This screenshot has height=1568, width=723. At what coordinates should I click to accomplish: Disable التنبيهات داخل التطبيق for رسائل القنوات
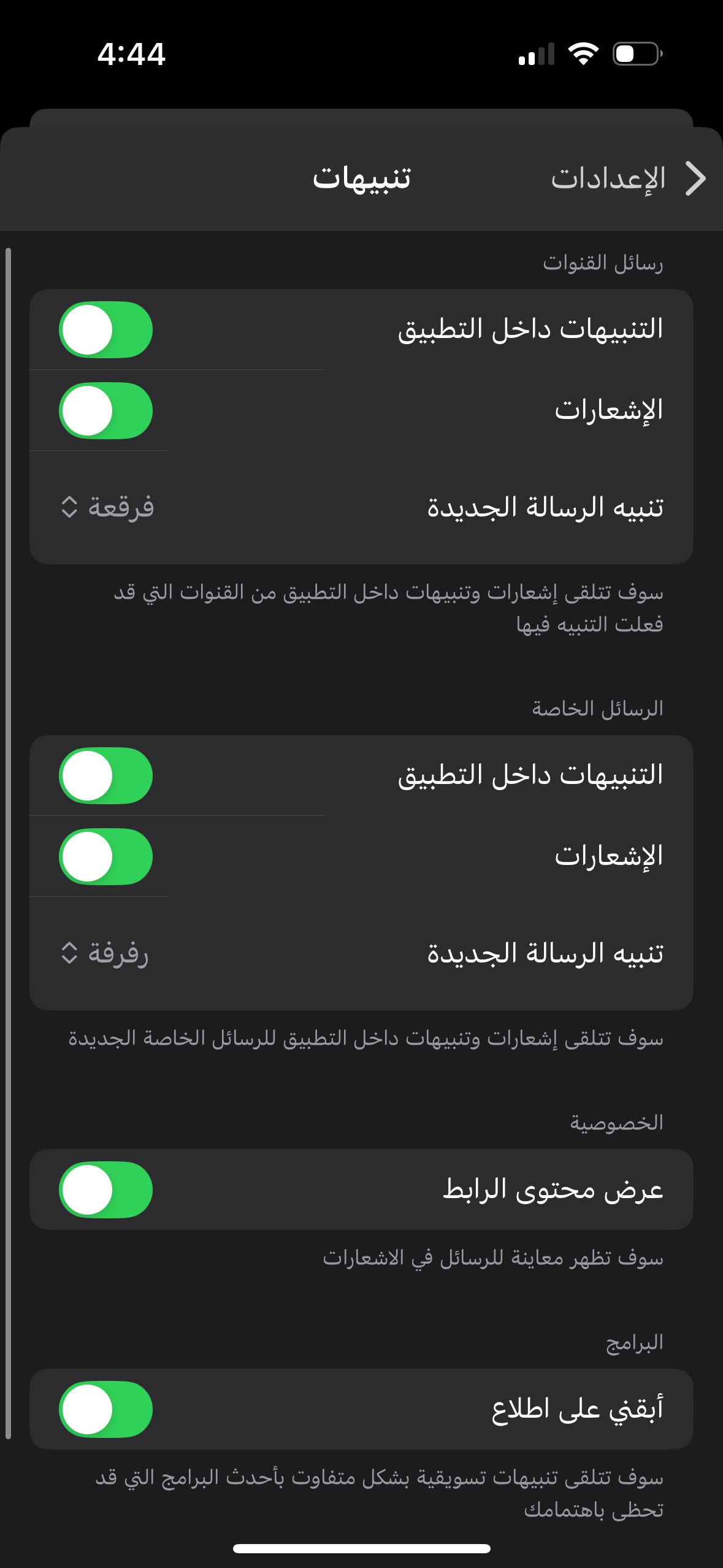(x=105, y=329)
